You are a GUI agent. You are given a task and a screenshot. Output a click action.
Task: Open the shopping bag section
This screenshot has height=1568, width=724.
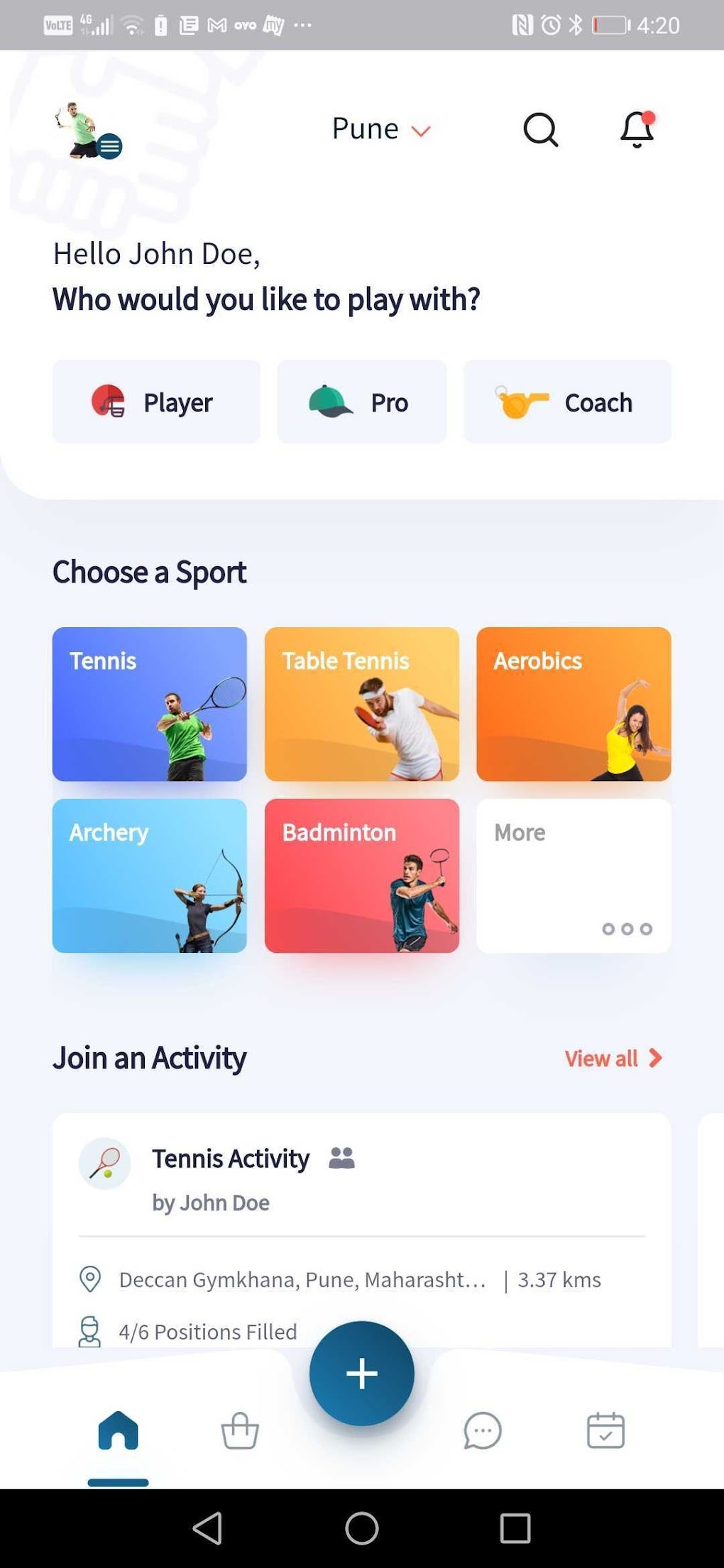[x=240, y=1431]
